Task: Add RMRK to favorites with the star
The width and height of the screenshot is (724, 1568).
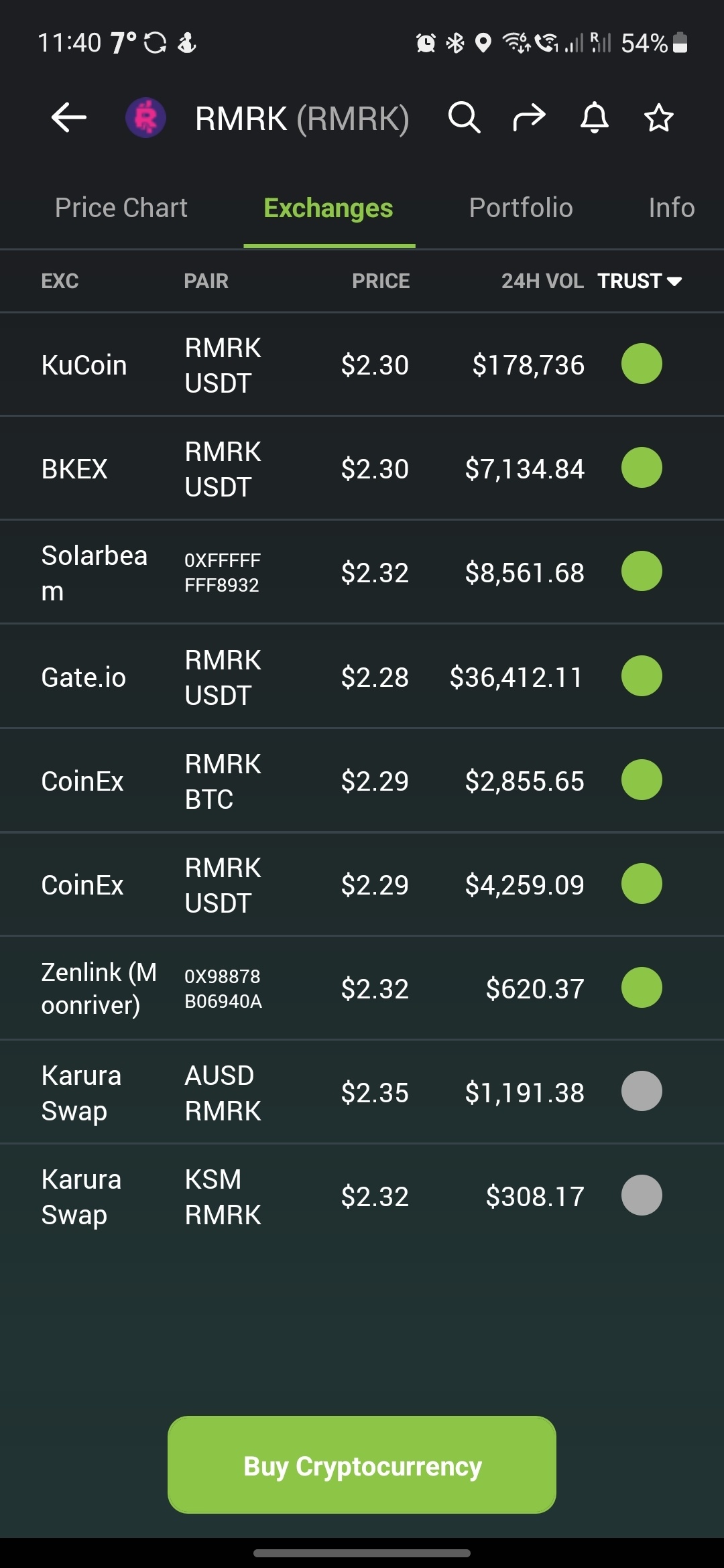Action: coord(658,118)
